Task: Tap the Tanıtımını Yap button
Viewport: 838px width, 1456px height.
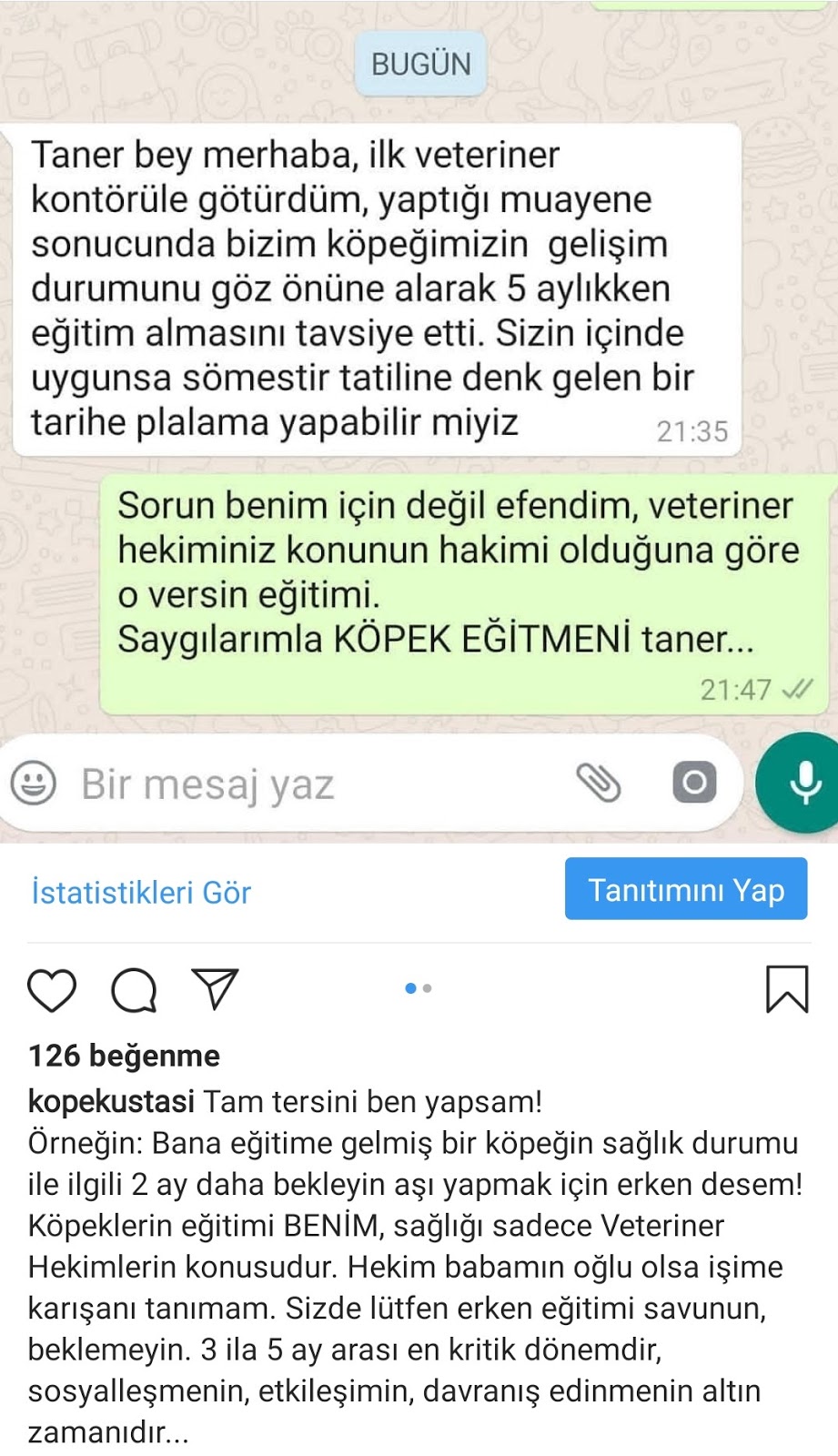Action: [685, 889]
